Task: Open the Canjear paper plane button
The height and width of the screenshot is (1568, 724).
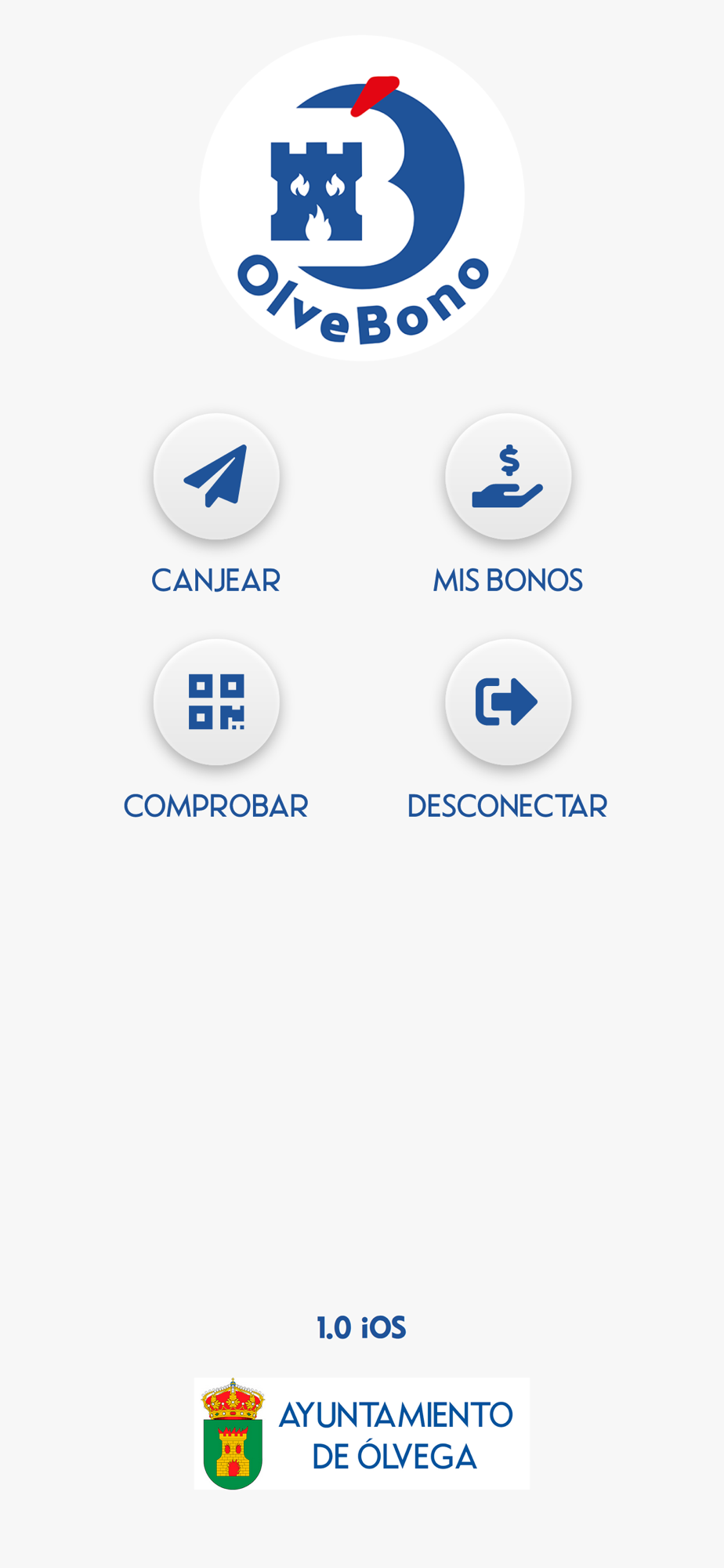Action: [x=216, y=476]
